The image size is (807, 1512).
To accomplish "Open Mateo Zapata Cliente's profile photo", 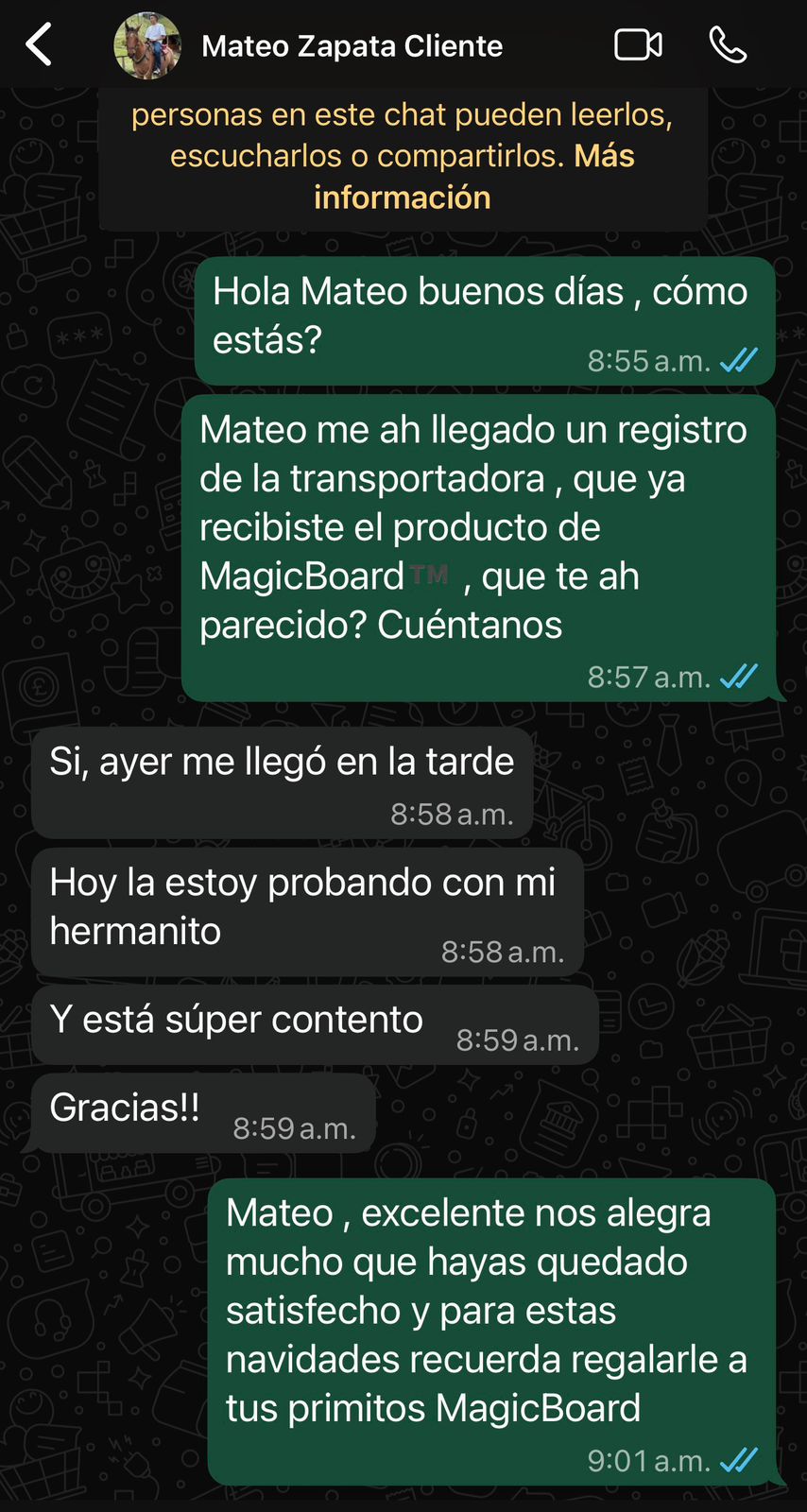I will [x=146, y=45].
